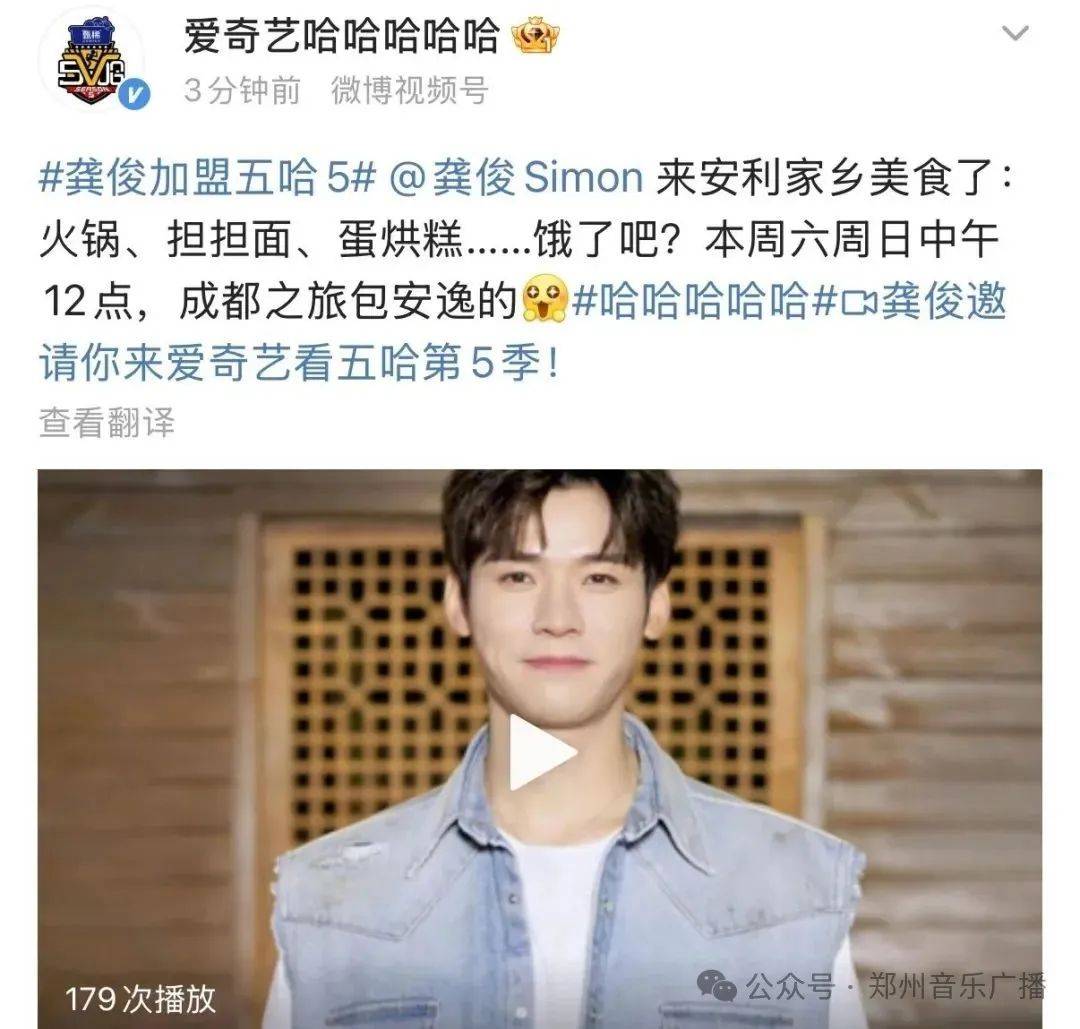Open the 龚俊邀请你来爱奇艺看五哈第5季 video link
The height and width of the screenshot is (1029, 1080).
[300, 362]
